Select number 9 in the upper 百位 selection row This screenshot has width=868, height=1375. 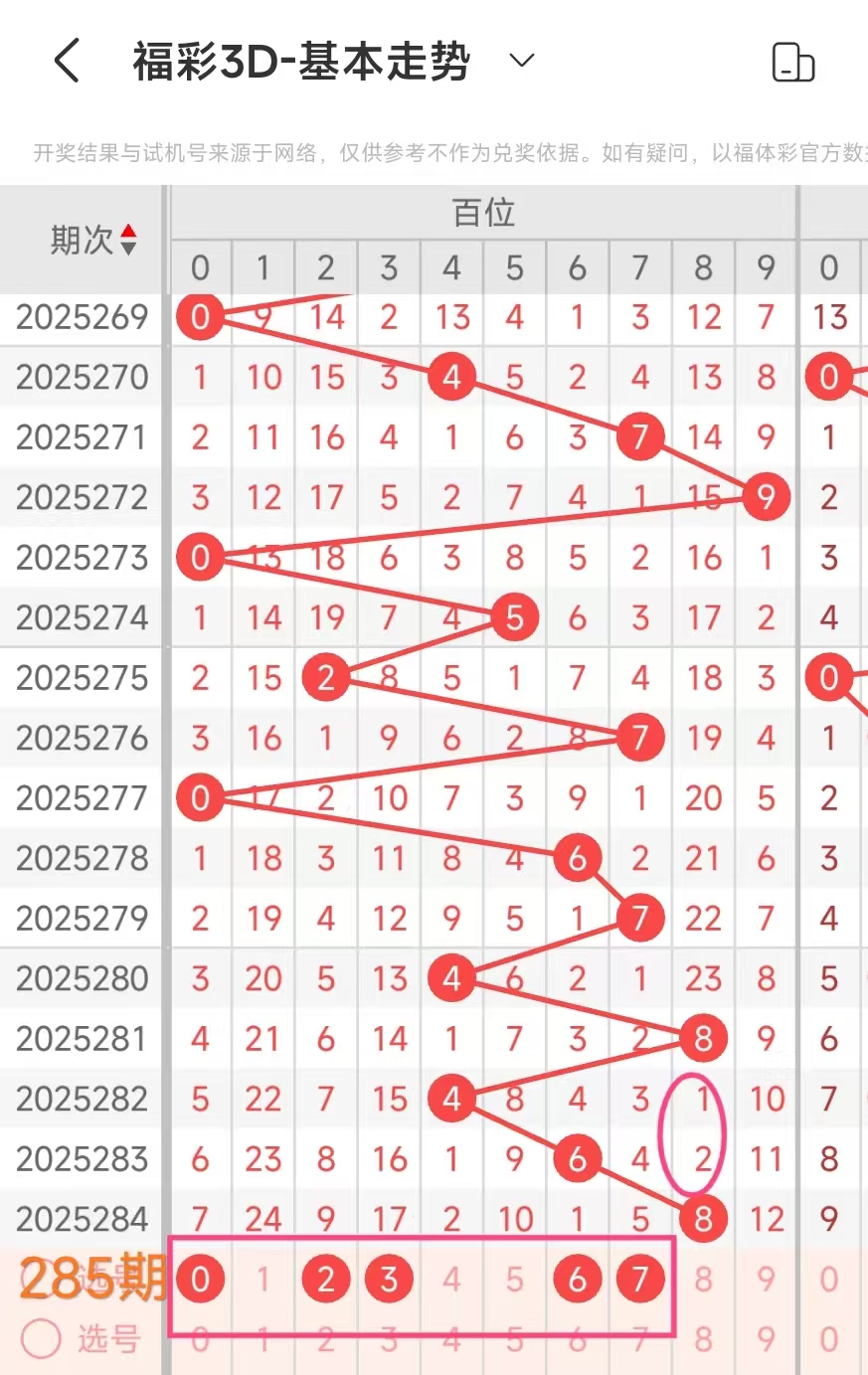[766, 1279]
